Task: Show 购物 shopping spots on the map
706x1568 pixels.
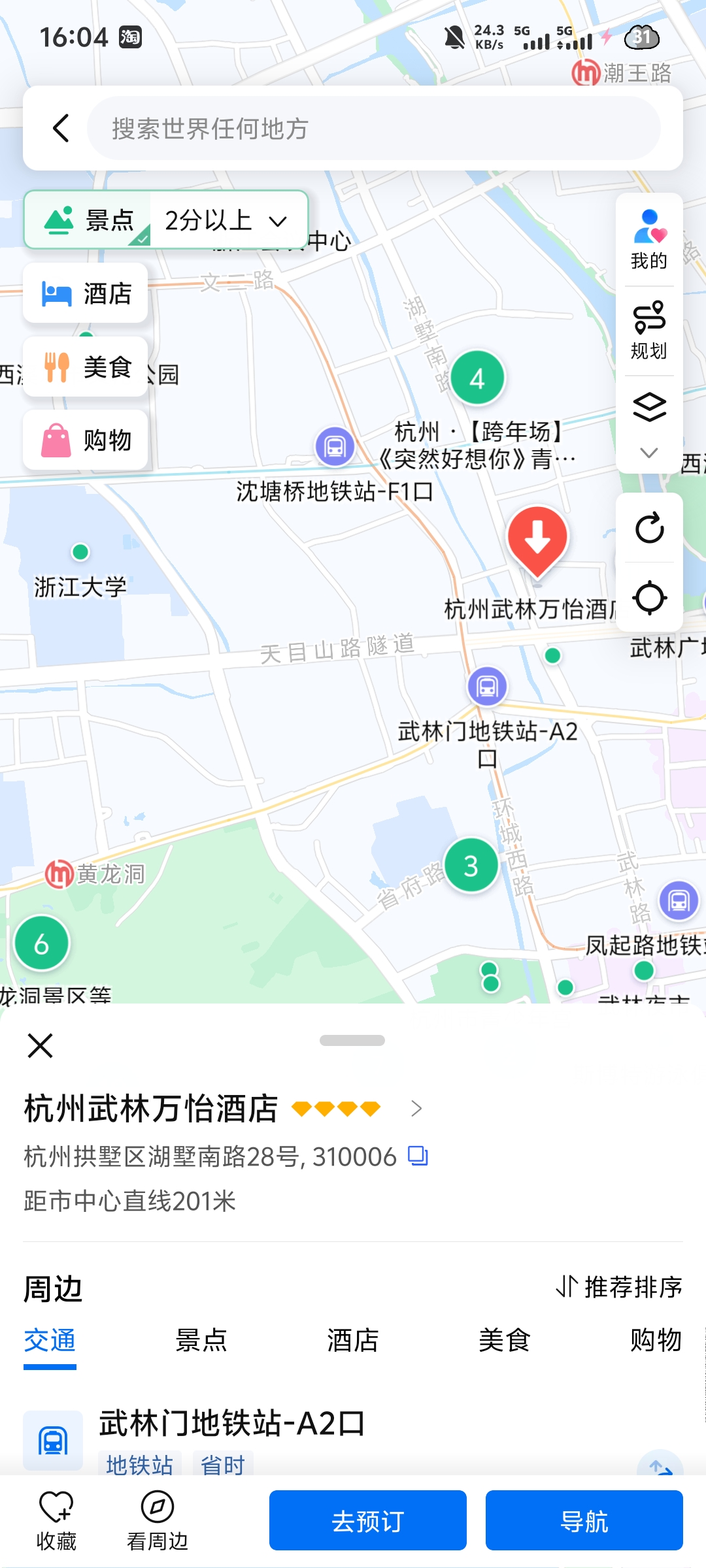Action: [86, 440]
